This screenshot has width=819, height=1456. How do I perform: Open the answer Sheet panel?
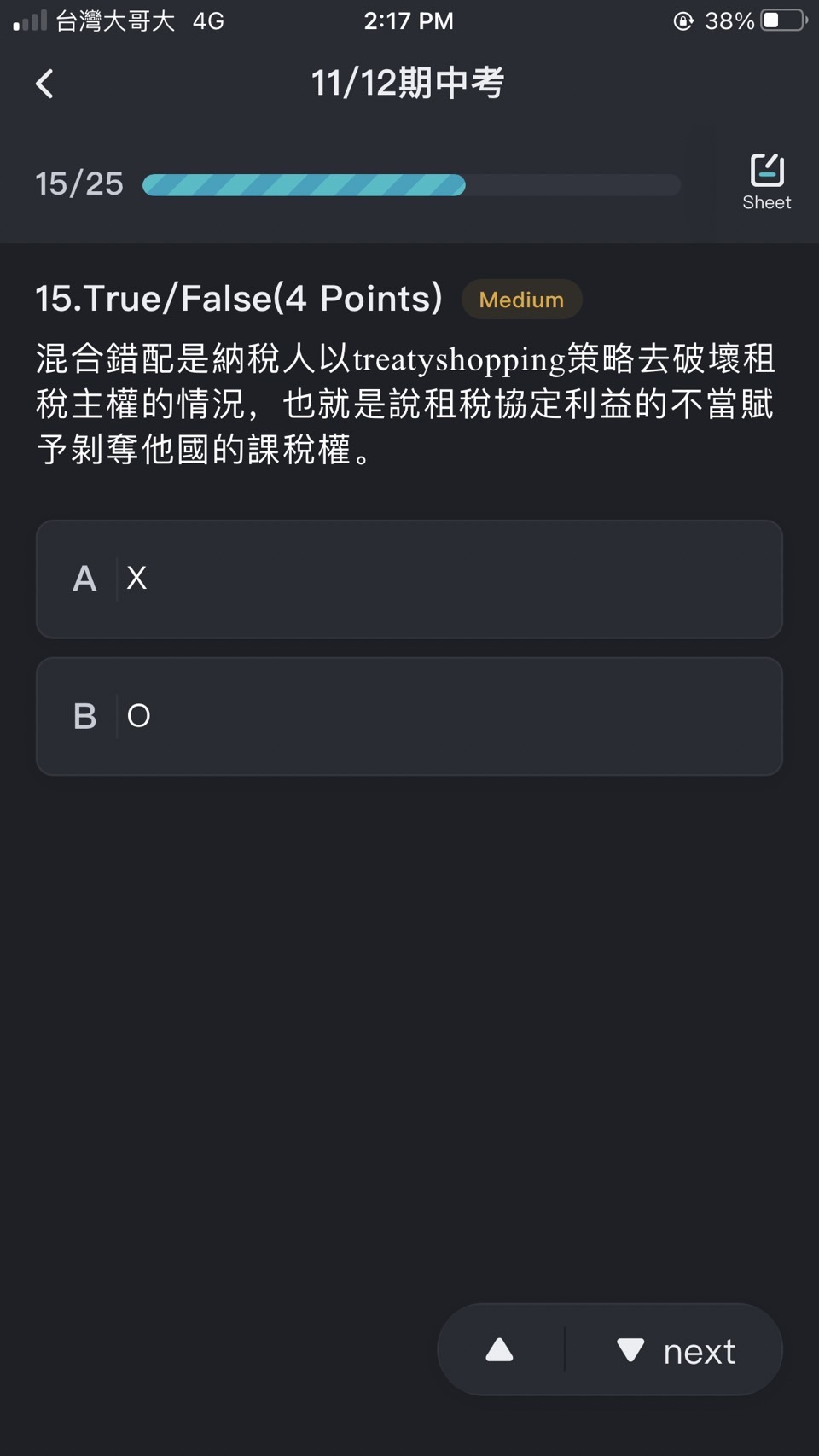765,178
